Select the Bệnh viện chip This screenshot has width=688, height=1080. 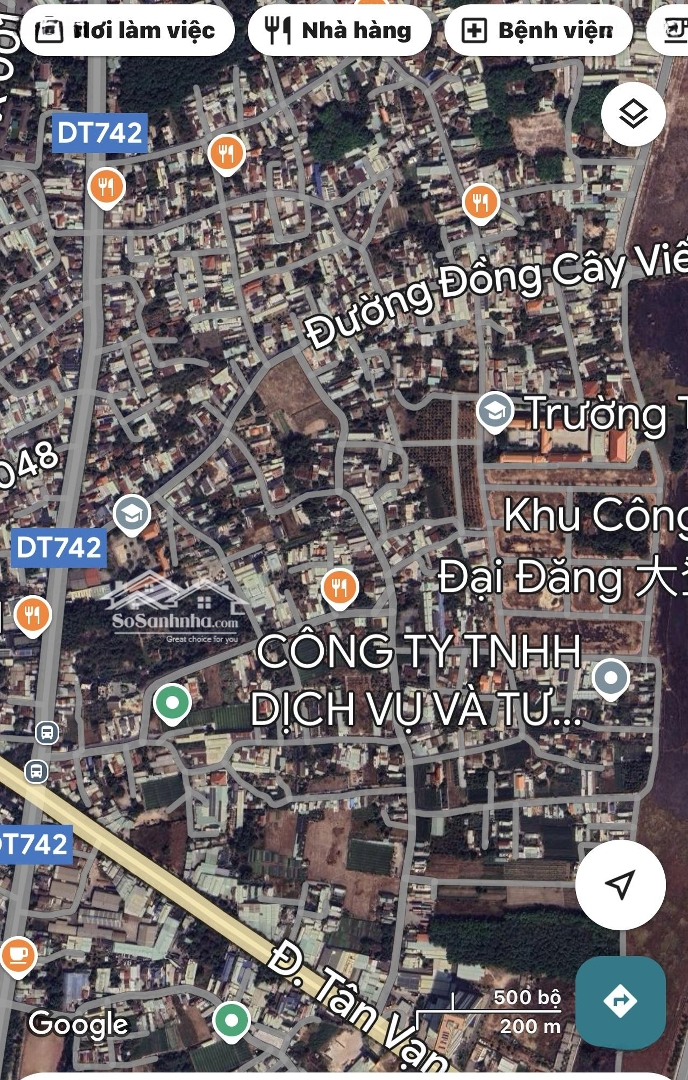click(538, 30)
